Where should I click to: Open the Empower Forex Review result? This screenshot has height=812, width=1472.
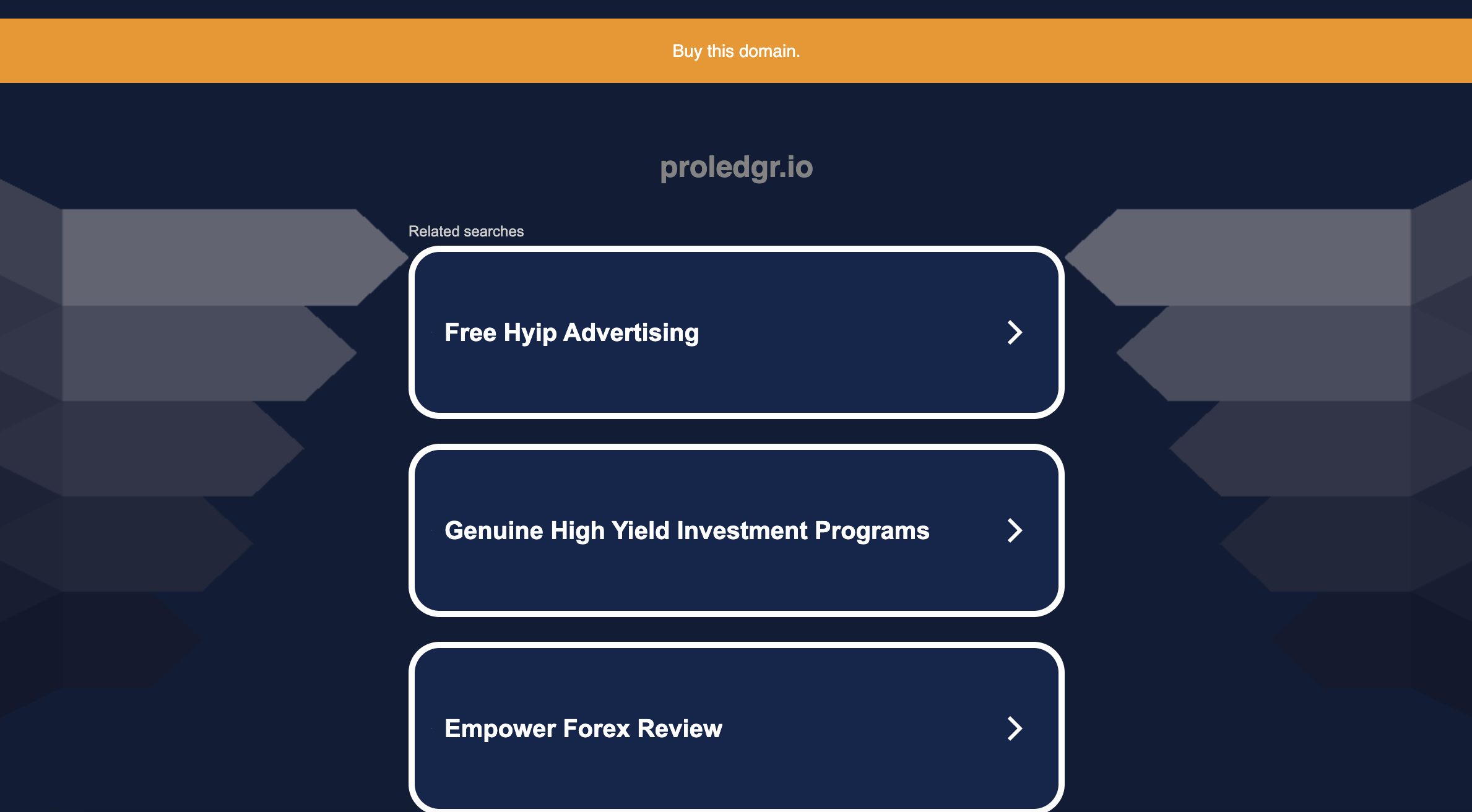(735, 728)
